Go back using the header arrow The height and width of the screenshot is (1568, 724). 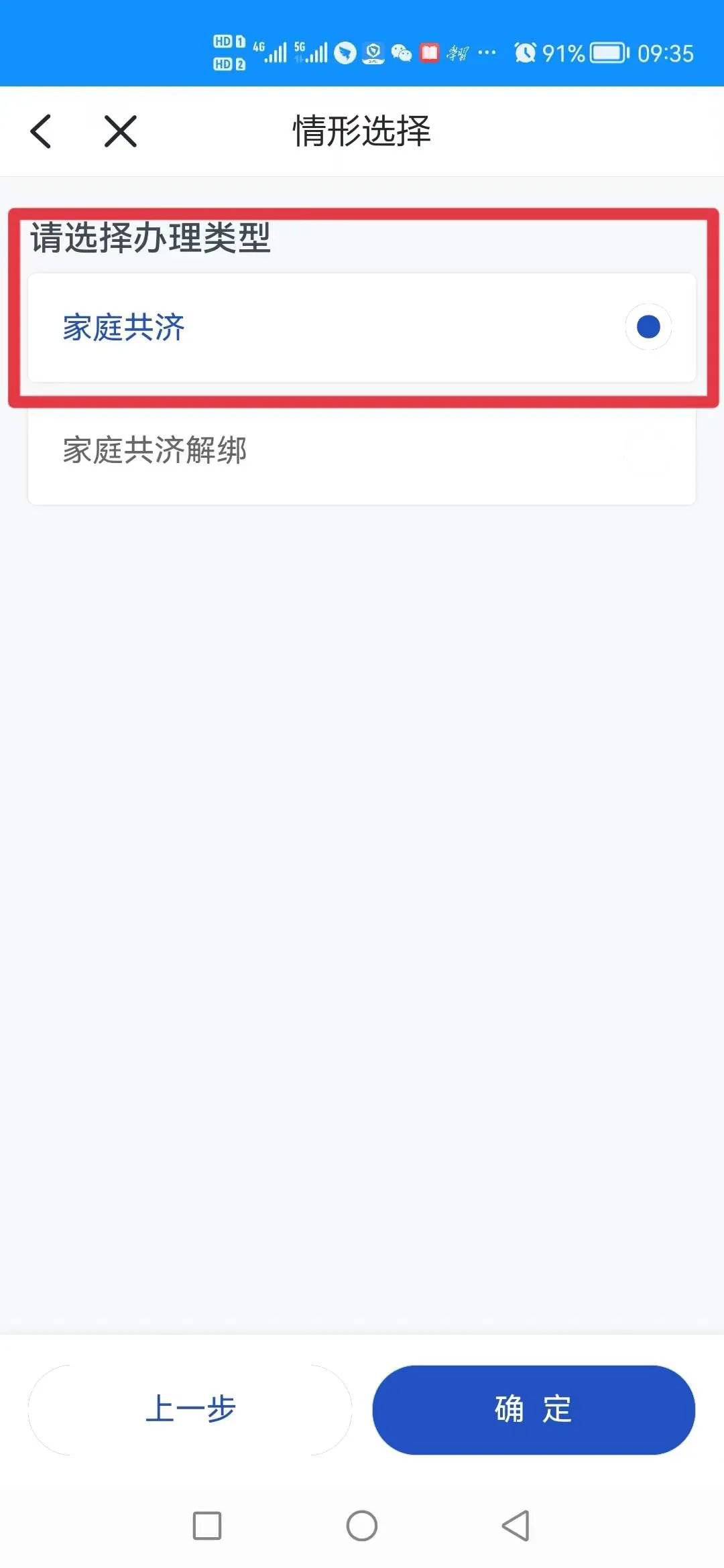pos(41,131)
